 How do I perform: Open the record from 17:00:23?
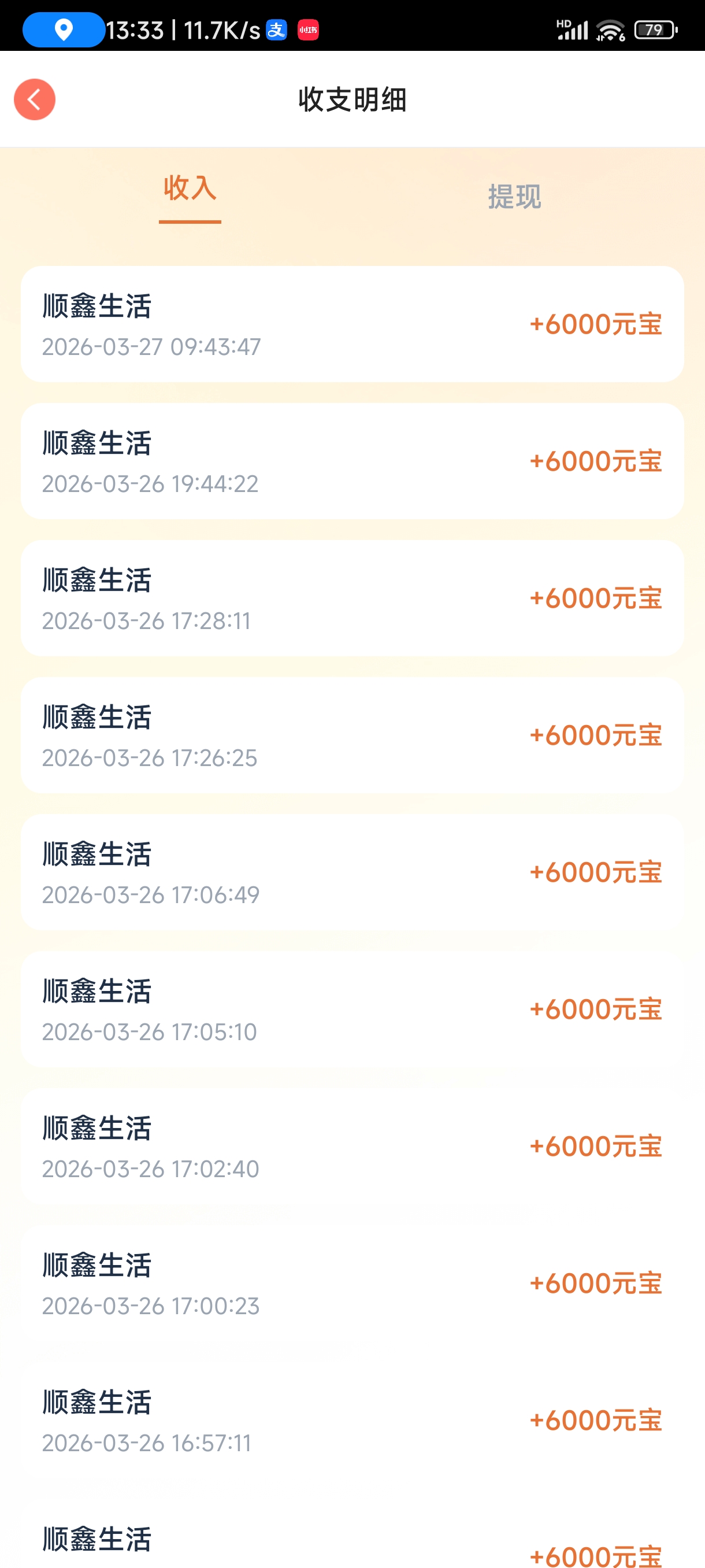point(353,1283)
